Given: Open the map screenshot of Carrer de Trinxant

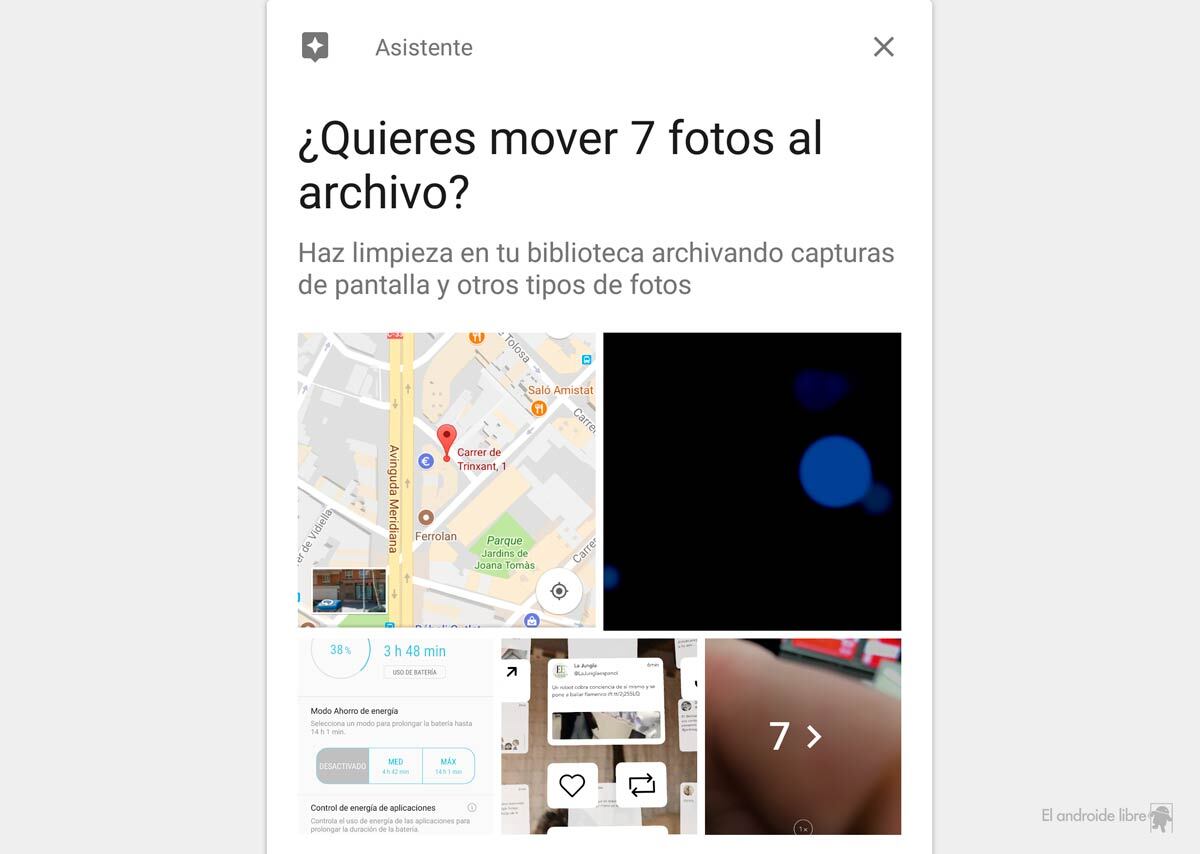Looking at the screenshot, I should coord(446,480).
